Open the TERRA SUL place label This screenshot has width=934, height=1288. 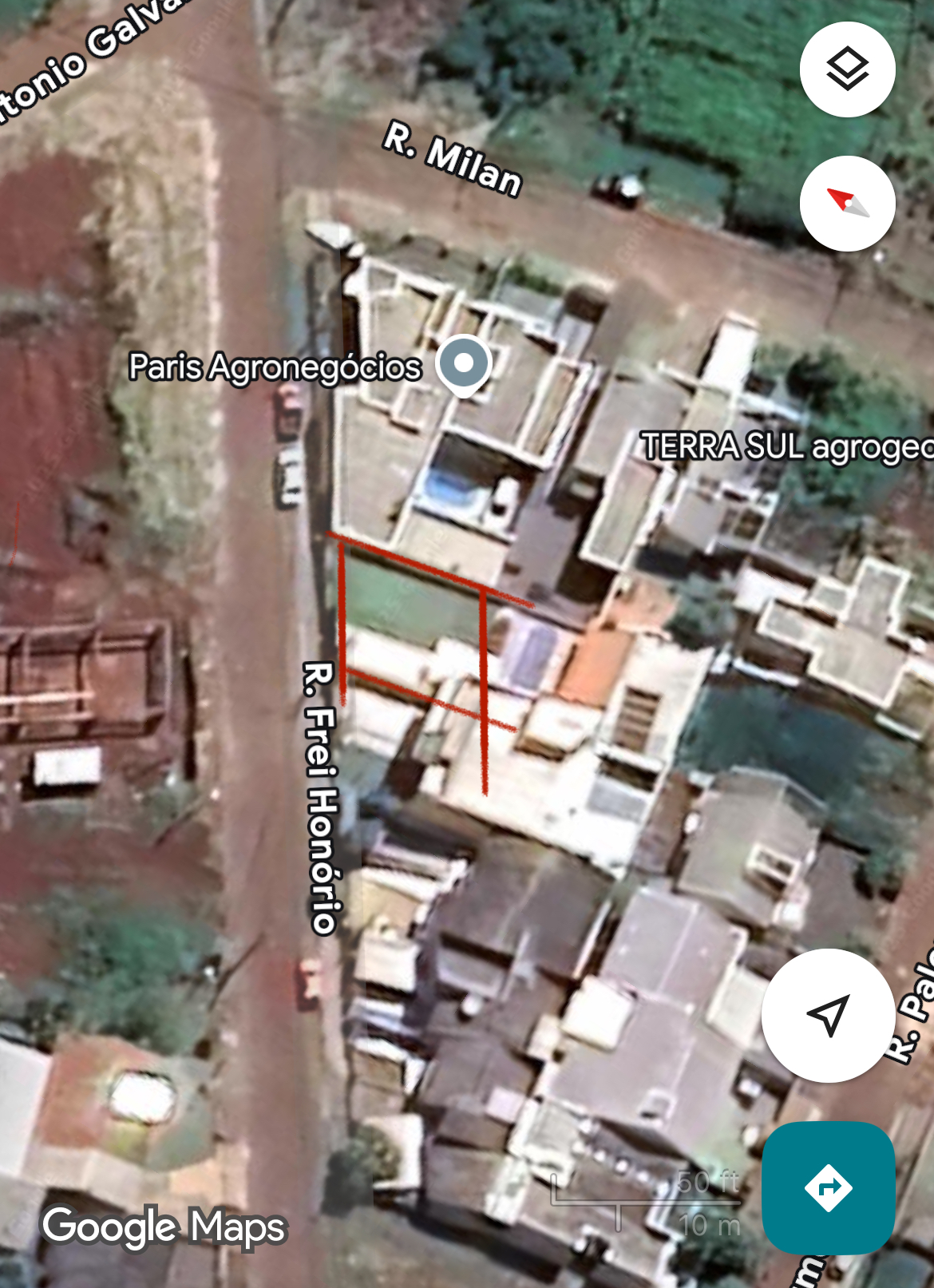(x=786, y=447)
